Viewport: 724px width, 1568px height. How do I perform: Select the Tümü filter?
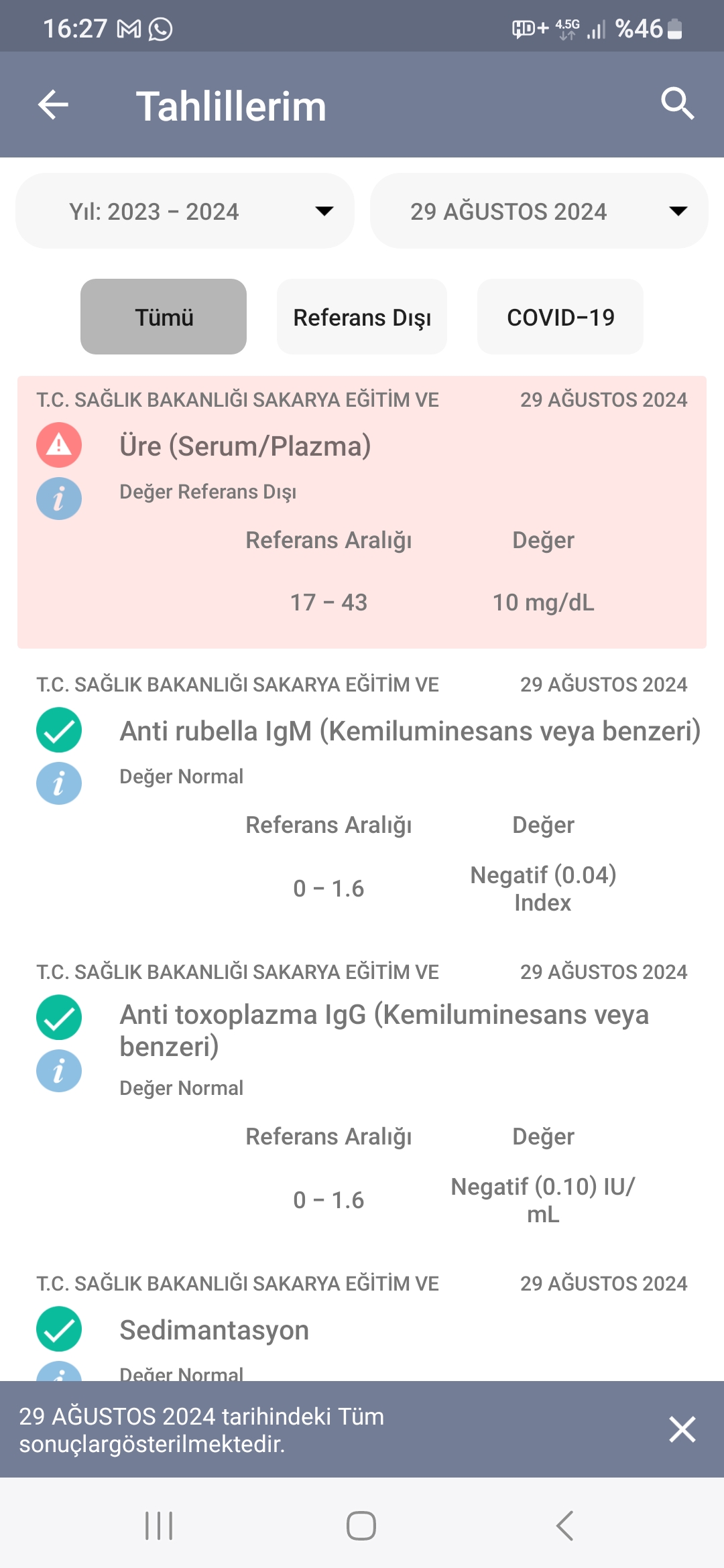click(164, 317)
